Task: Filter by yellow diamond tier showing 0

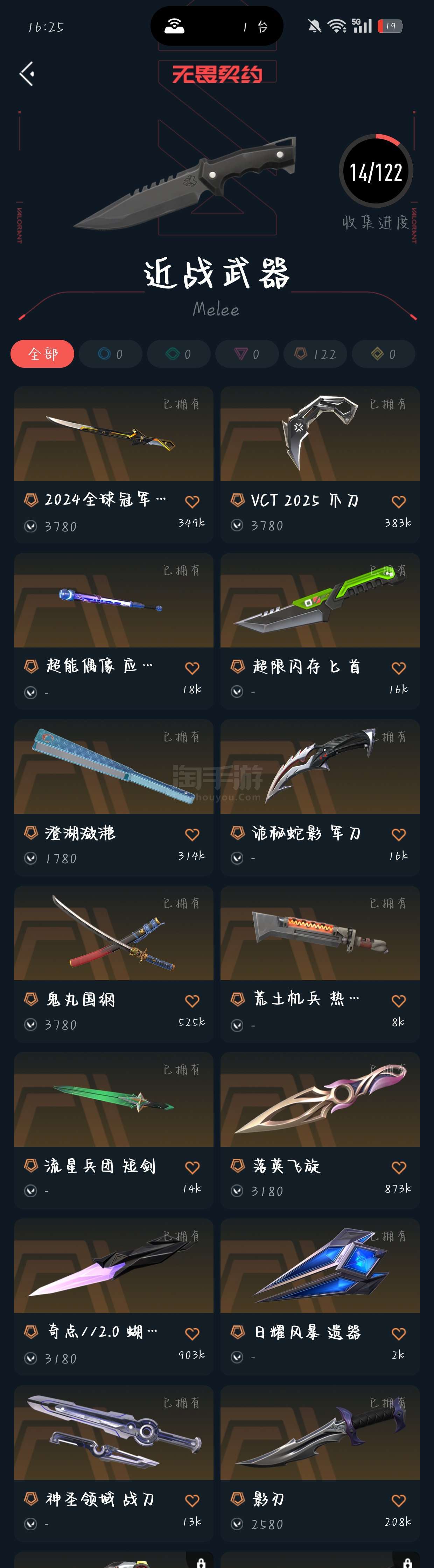Action: pyautogui.click(x=383, y=354)
